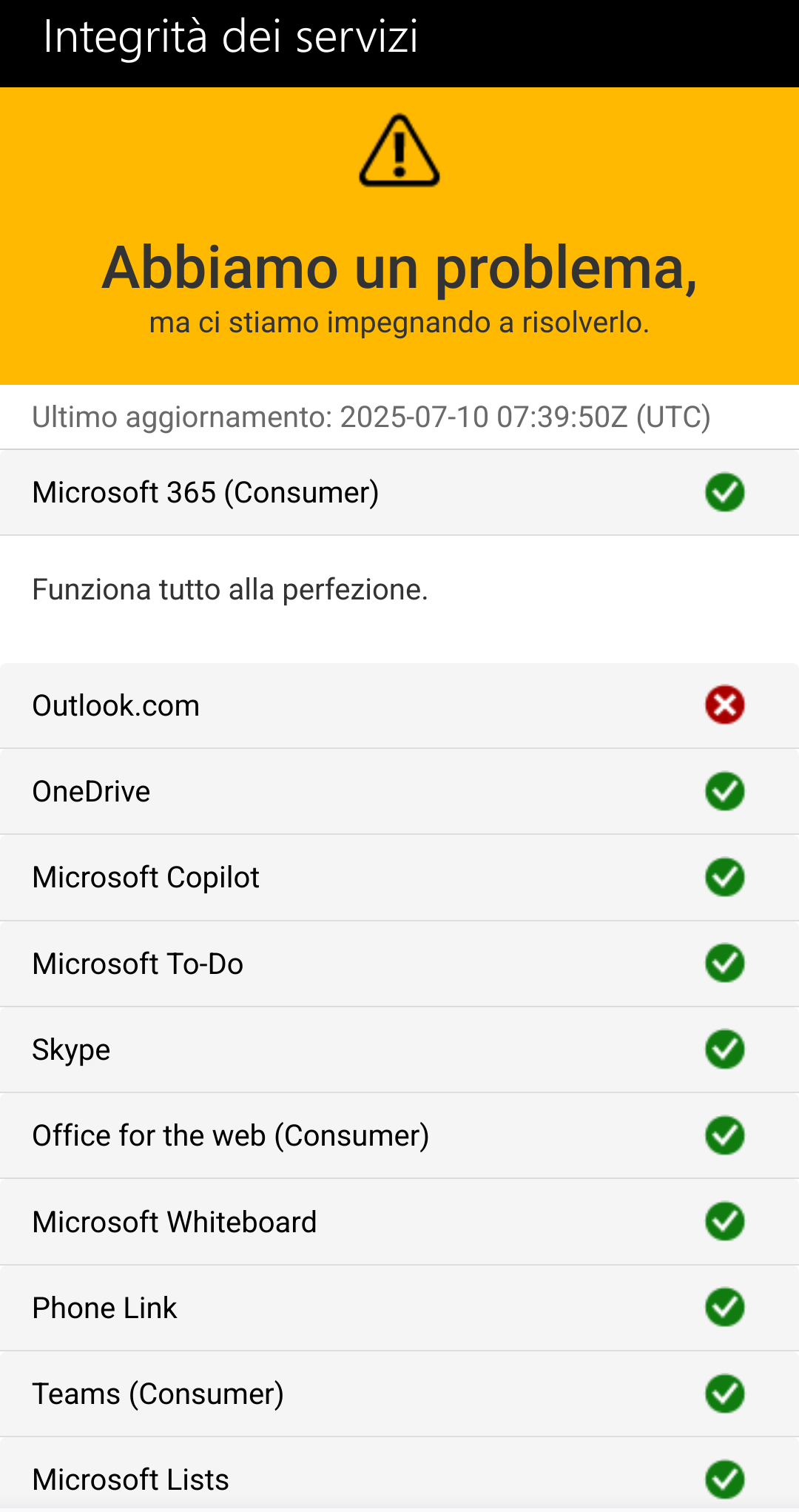Viewport: 799px width, 1512px height.
Task: Open Outlook.com service status details
Action: click(399, 705)
